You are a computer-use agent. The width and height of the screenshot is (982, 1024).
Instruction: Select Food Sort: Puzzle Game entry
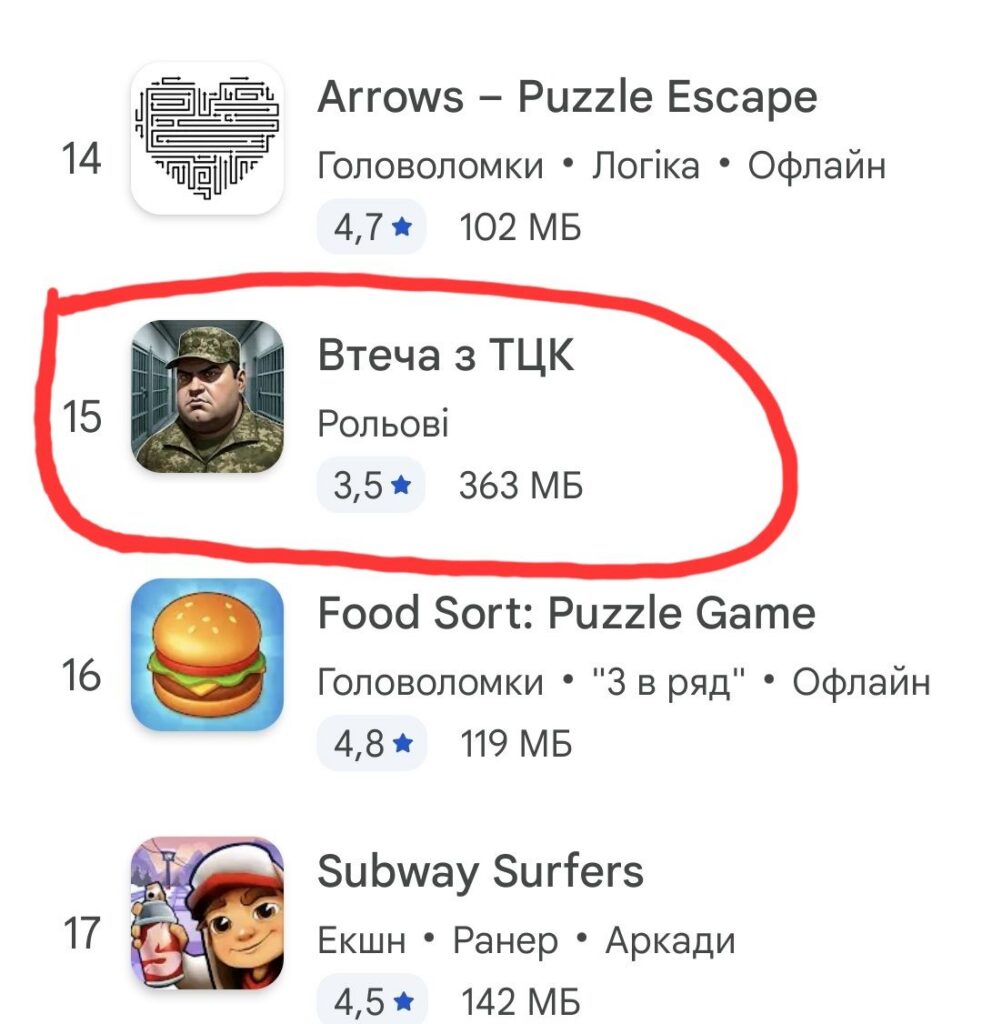(566, 614)
